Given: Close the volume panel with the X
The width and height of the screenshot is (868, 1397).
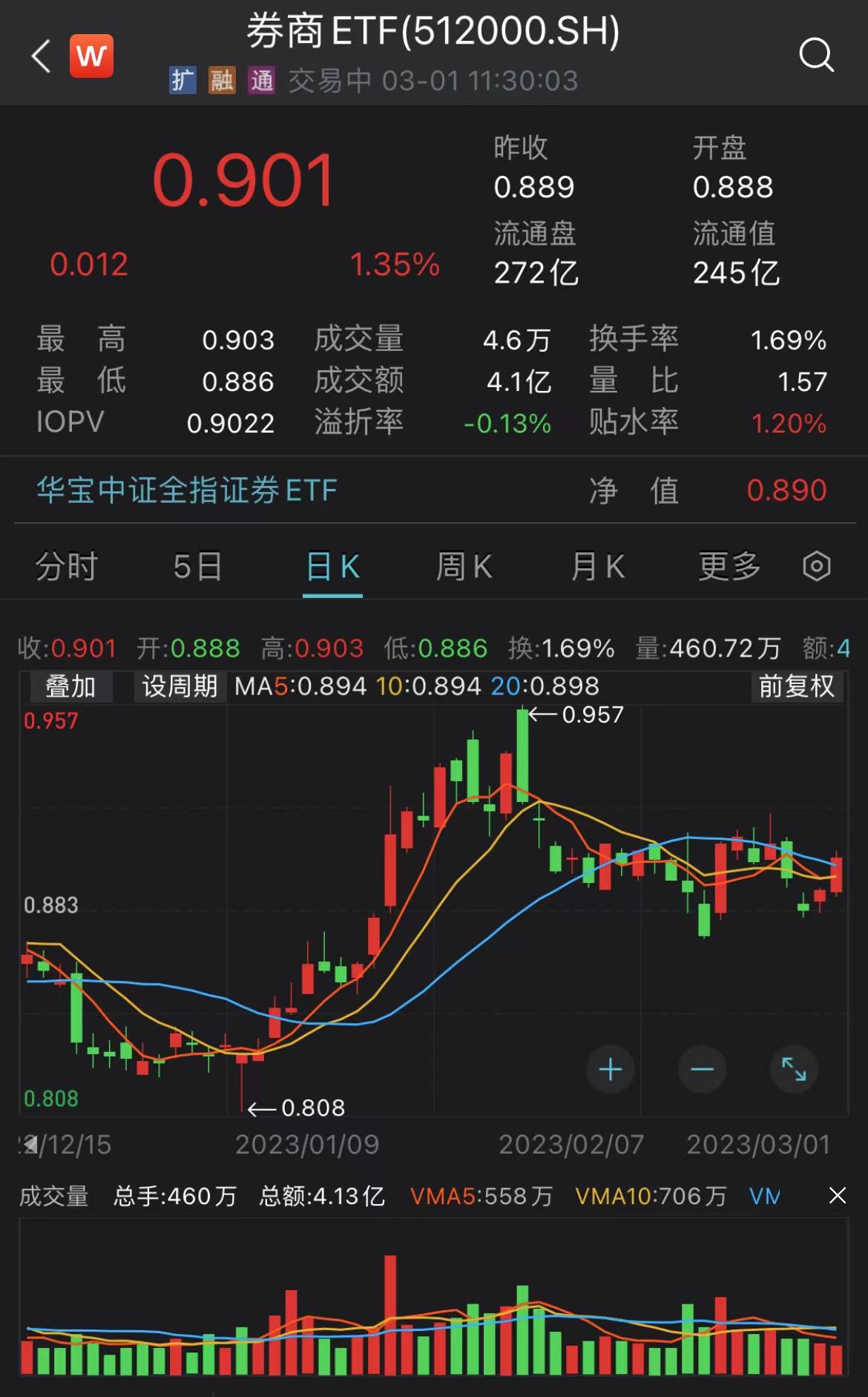Looking at the screenshot, I should [836, 1195].
